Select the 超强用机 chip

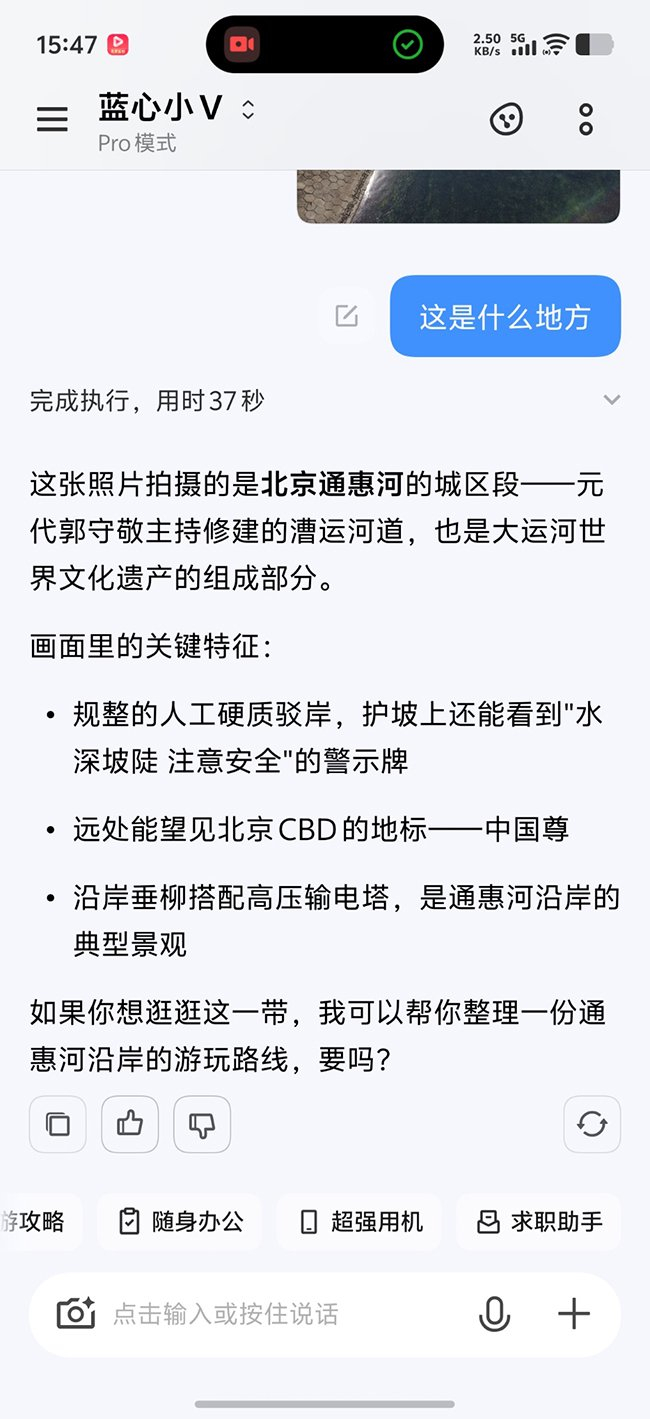(x=359, y=1221)
